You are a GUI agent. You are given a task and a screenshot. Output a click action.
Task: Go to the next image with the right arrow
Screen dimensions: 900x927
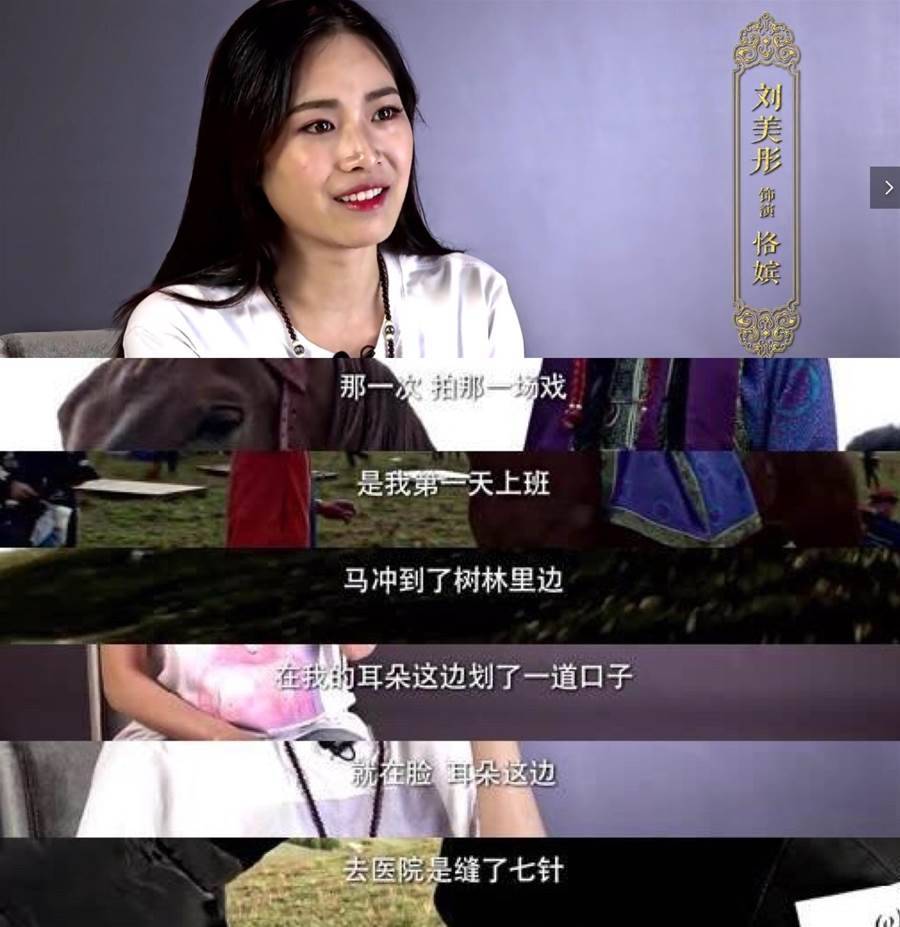tap(886, 188)
